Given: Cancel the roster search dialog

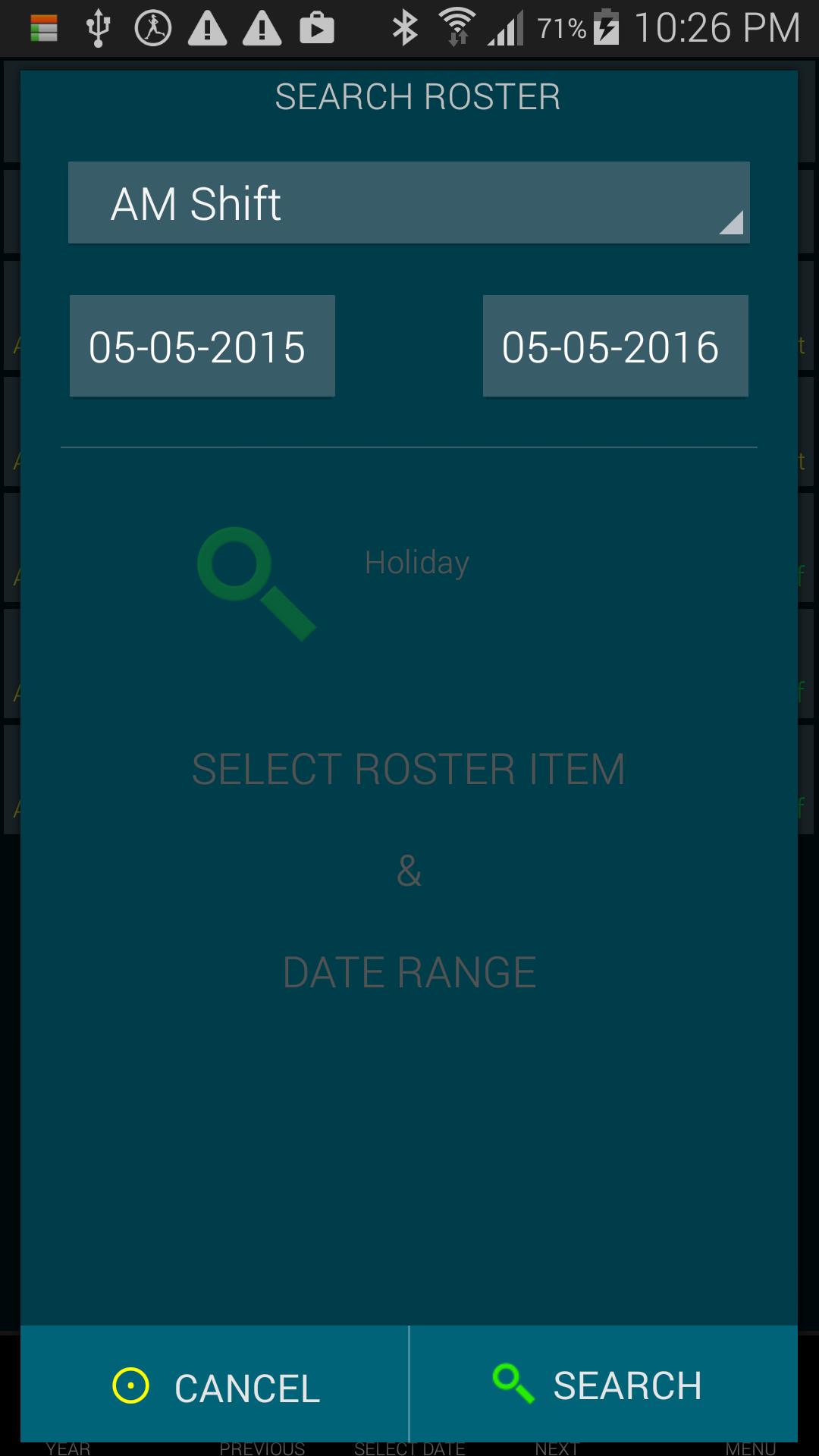Looking at the screenshot, I should [x=215, y=1385].
